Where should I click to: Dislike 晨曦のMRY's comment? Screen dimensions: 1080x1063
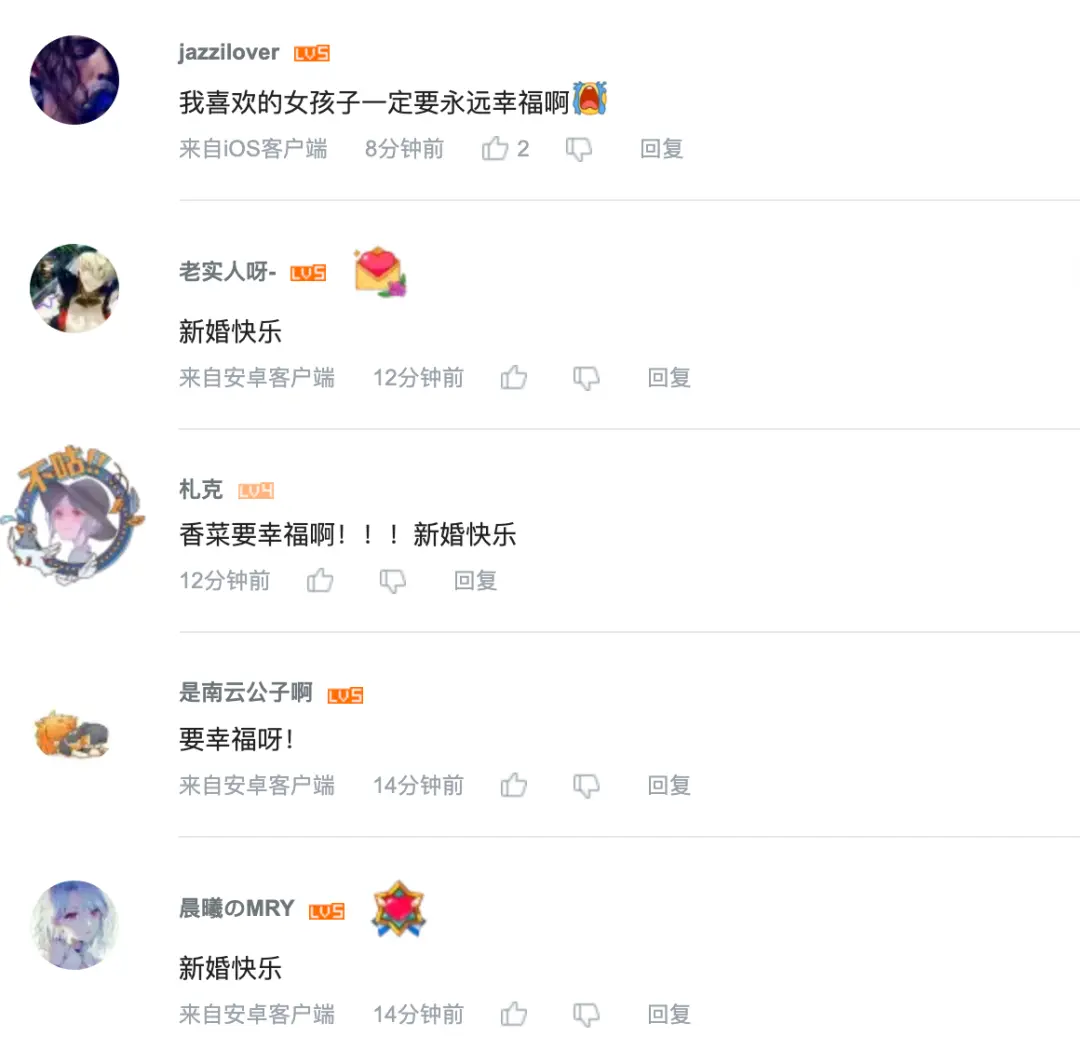pyautogui.click(x=586, y=1015)
